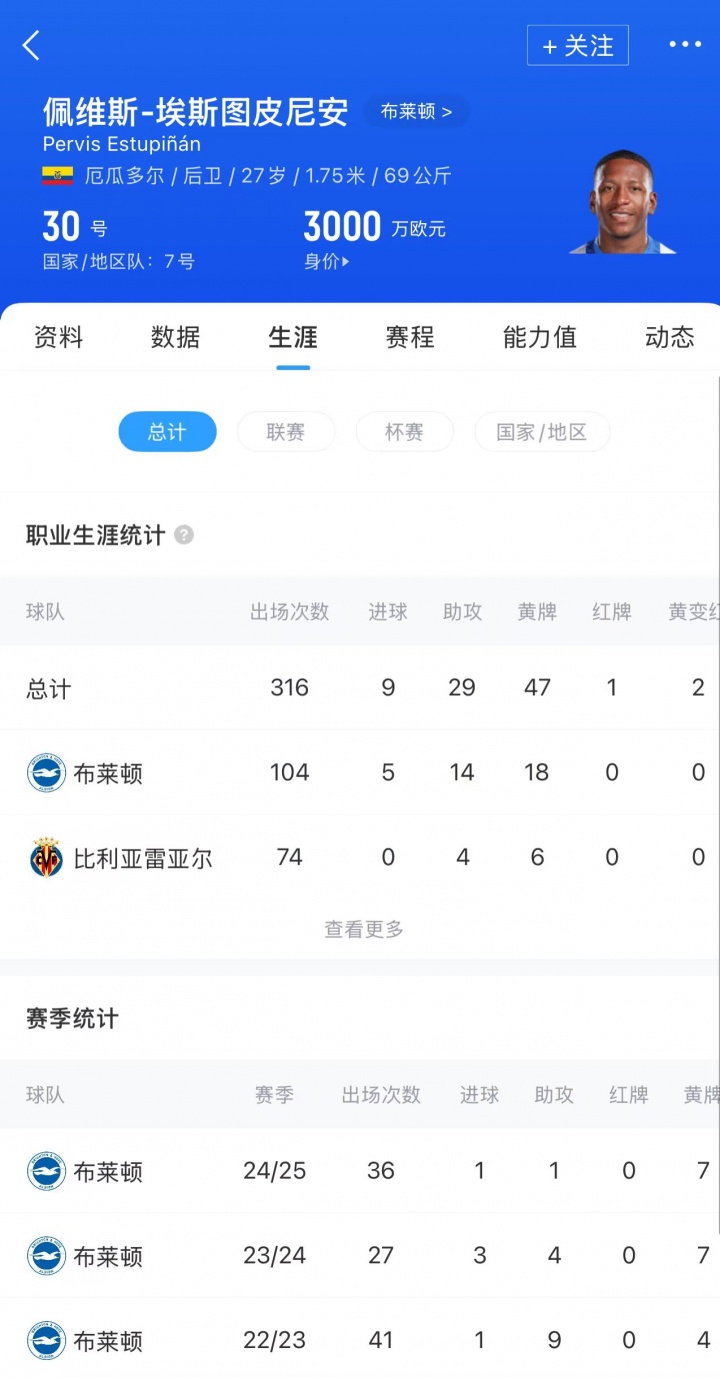Go back using the top-left arrow
The width and height of the screenshot is (720, 1378).
coord(32,45)
